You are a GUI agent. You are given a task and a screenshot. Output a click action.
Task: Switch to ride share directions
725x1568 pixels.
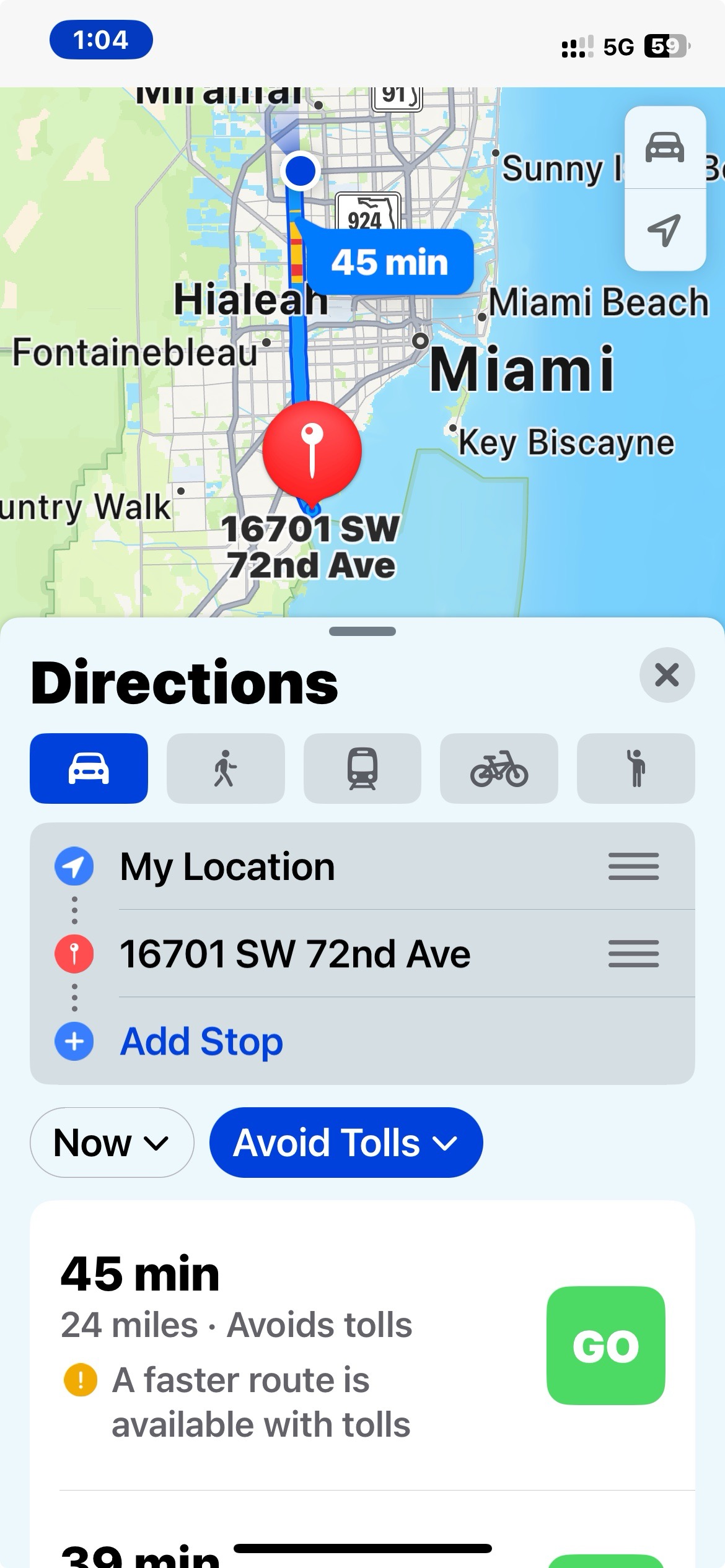(x=636, y=768)
